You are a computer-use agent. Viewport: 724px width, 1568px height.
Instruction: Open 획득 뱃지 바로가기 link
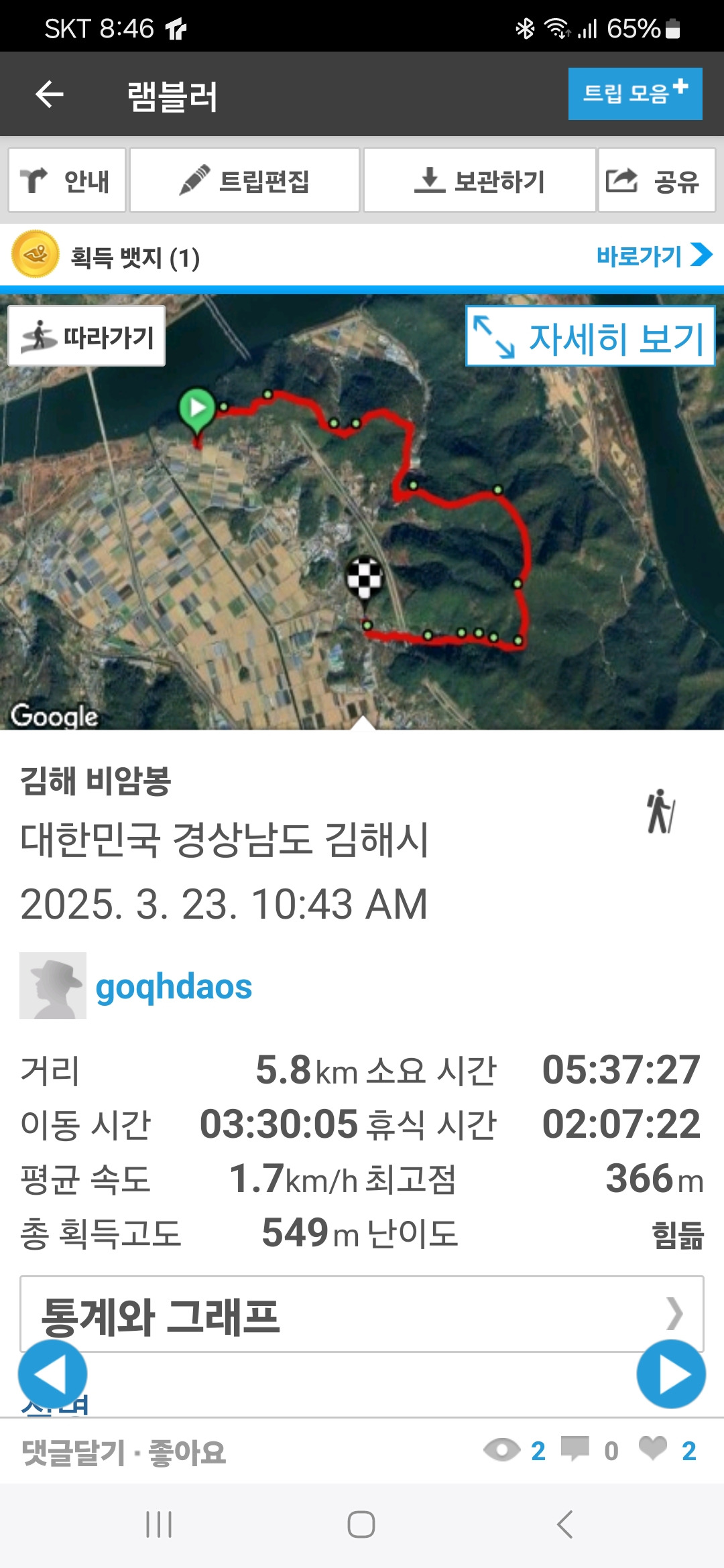click(x=653, y=256)
